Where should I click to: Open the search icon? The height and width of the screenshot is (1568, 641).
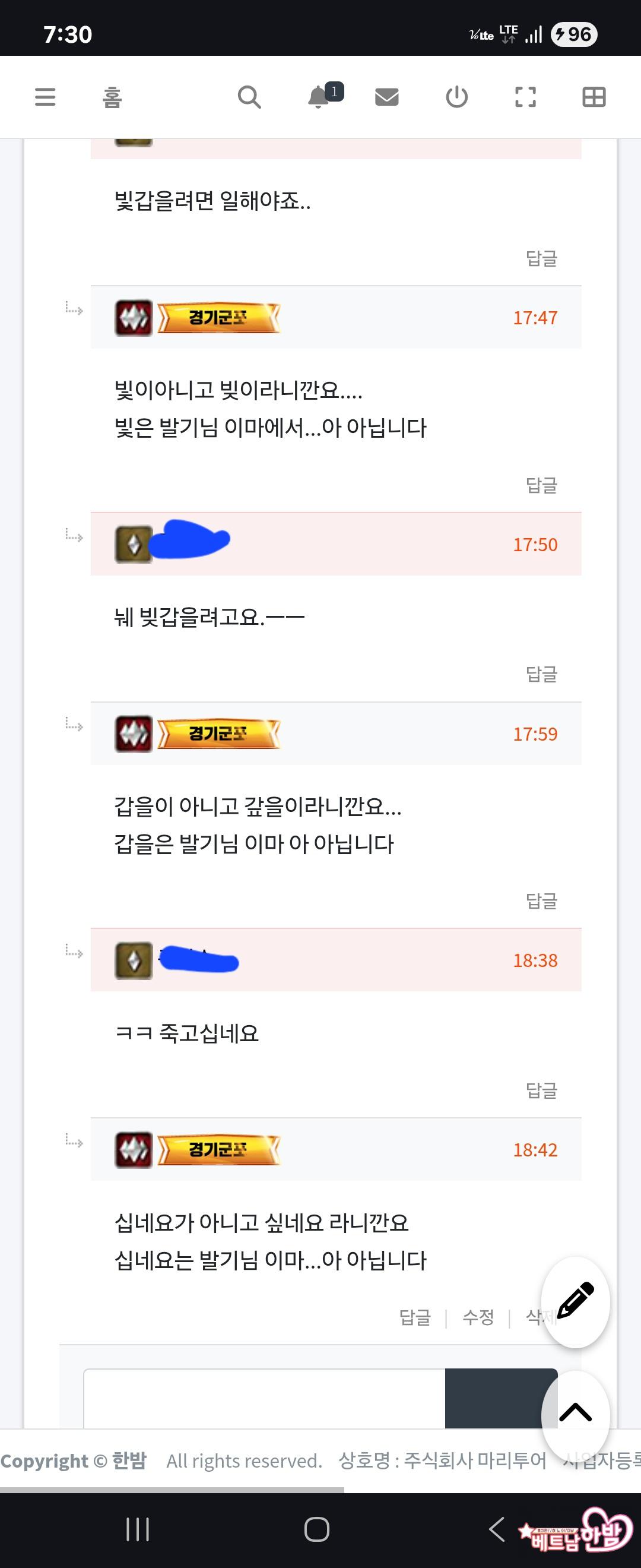coord(249,97)
